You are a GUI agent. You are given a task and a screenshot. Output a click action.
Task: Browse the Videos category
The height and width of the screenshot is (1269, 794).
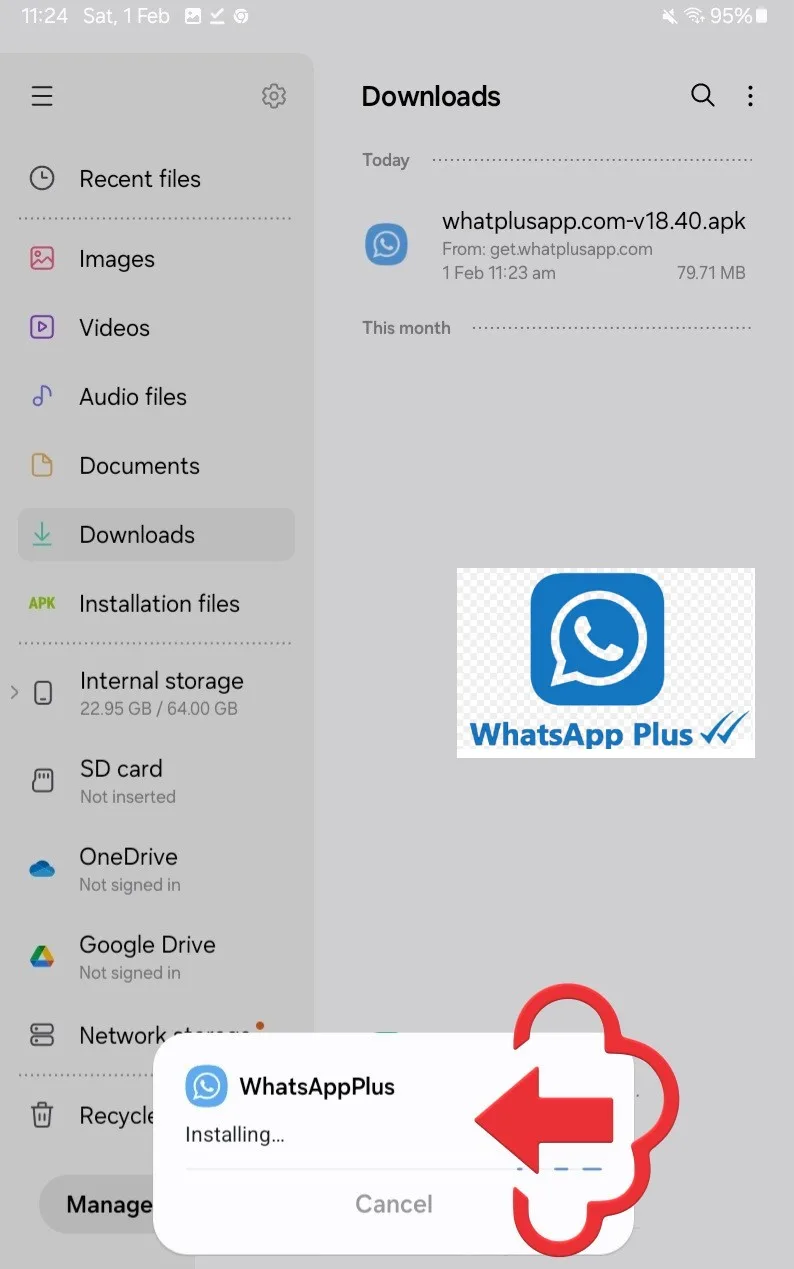[114, 328]
